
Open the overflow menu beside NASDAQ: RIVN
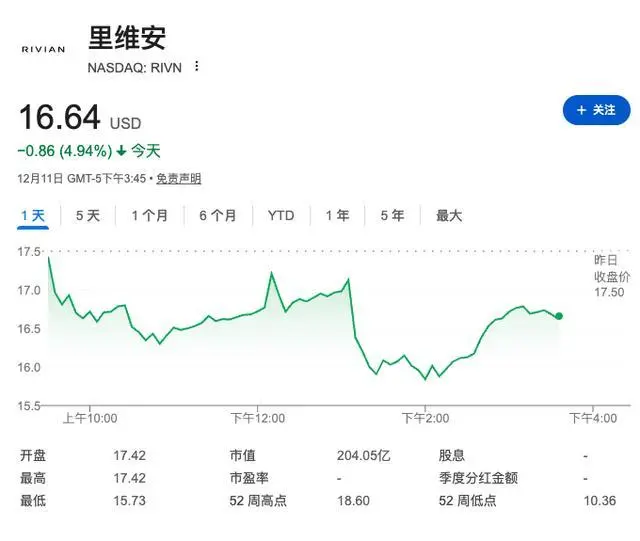click(197, 66)
